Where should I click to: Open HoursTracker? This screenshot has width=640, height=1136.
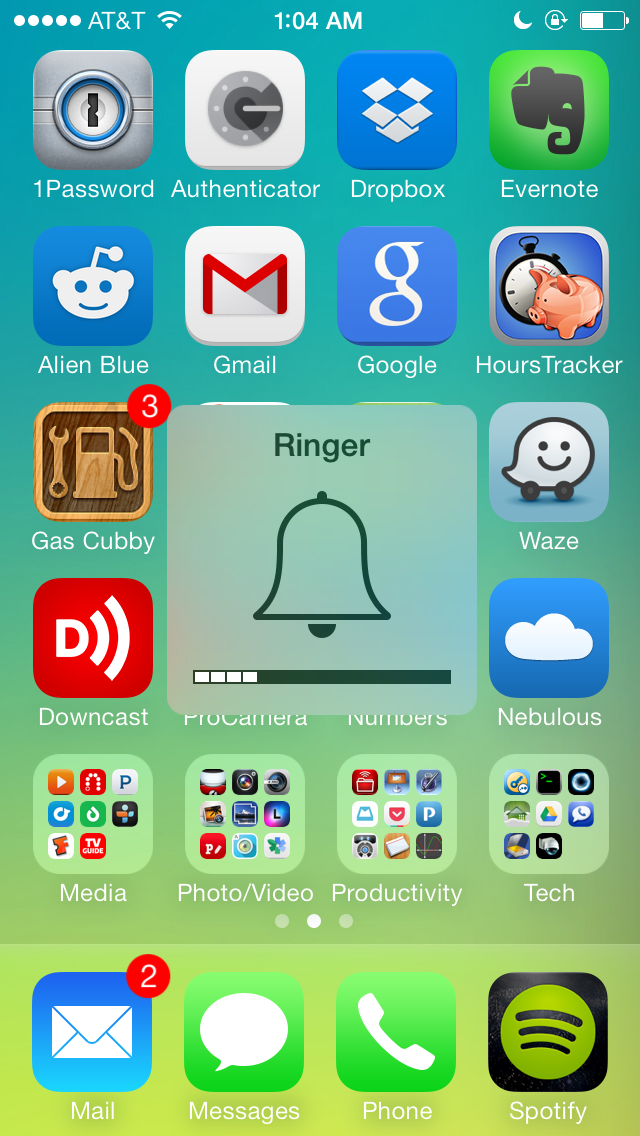[549, 286]
